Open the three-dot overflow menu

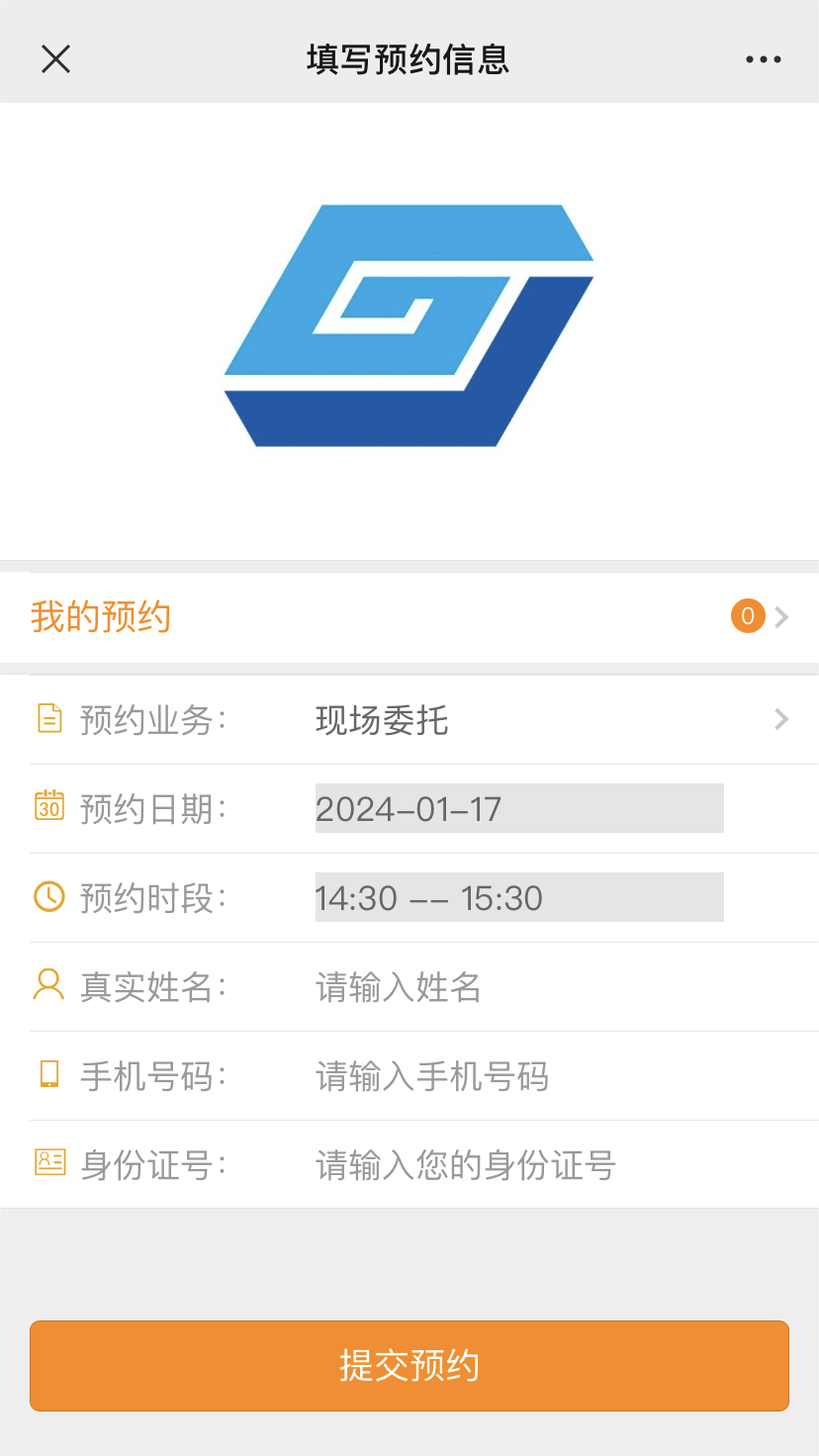pos(763,59)
